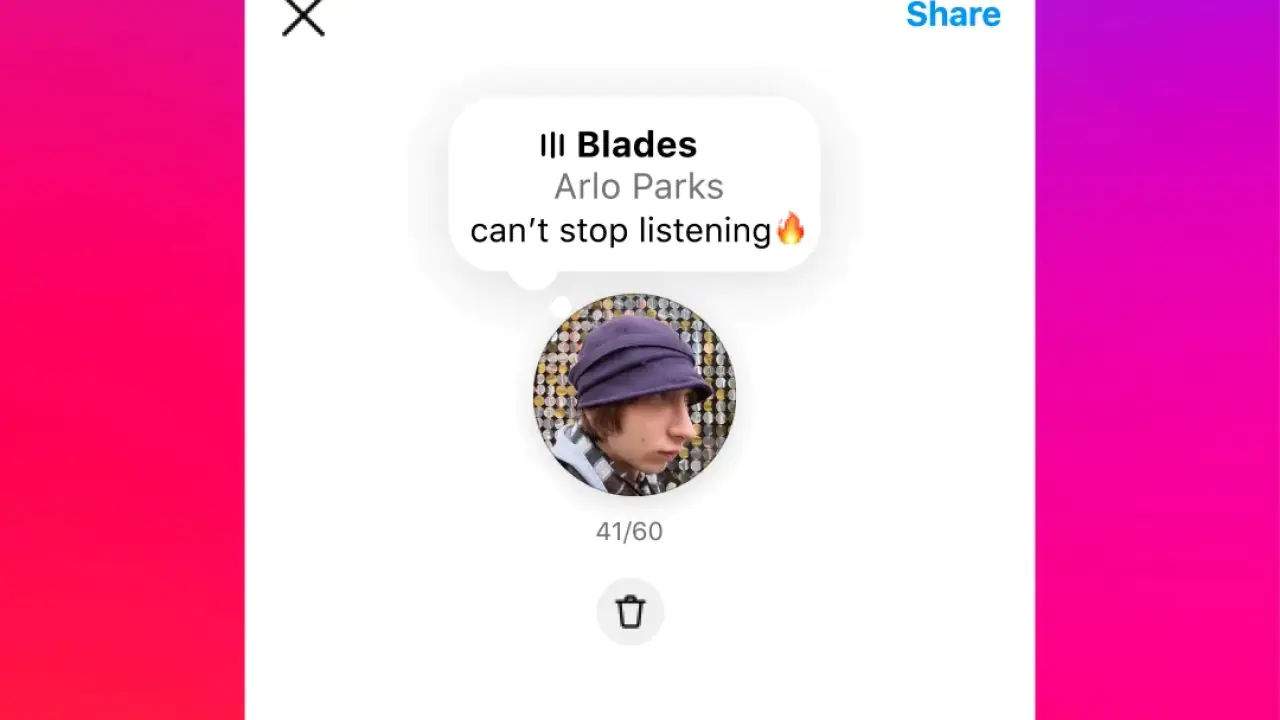Close the note editor
The height and width of the screenshot is (720, 1280).
pos(303,17)
